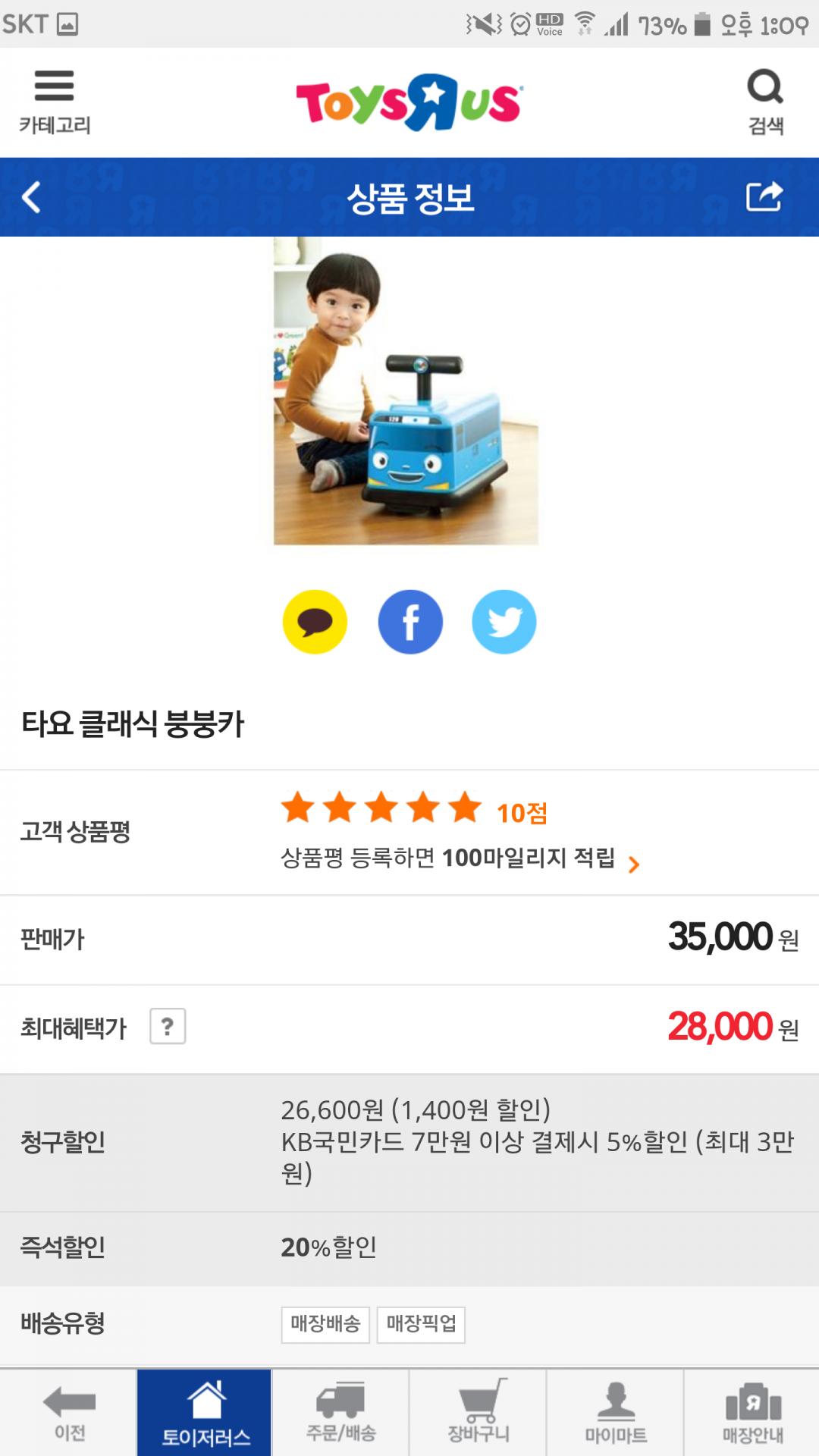819x1456 pixels.
Task: Open the 장바구니 cart tab
Action: [x=478, y=1413]
